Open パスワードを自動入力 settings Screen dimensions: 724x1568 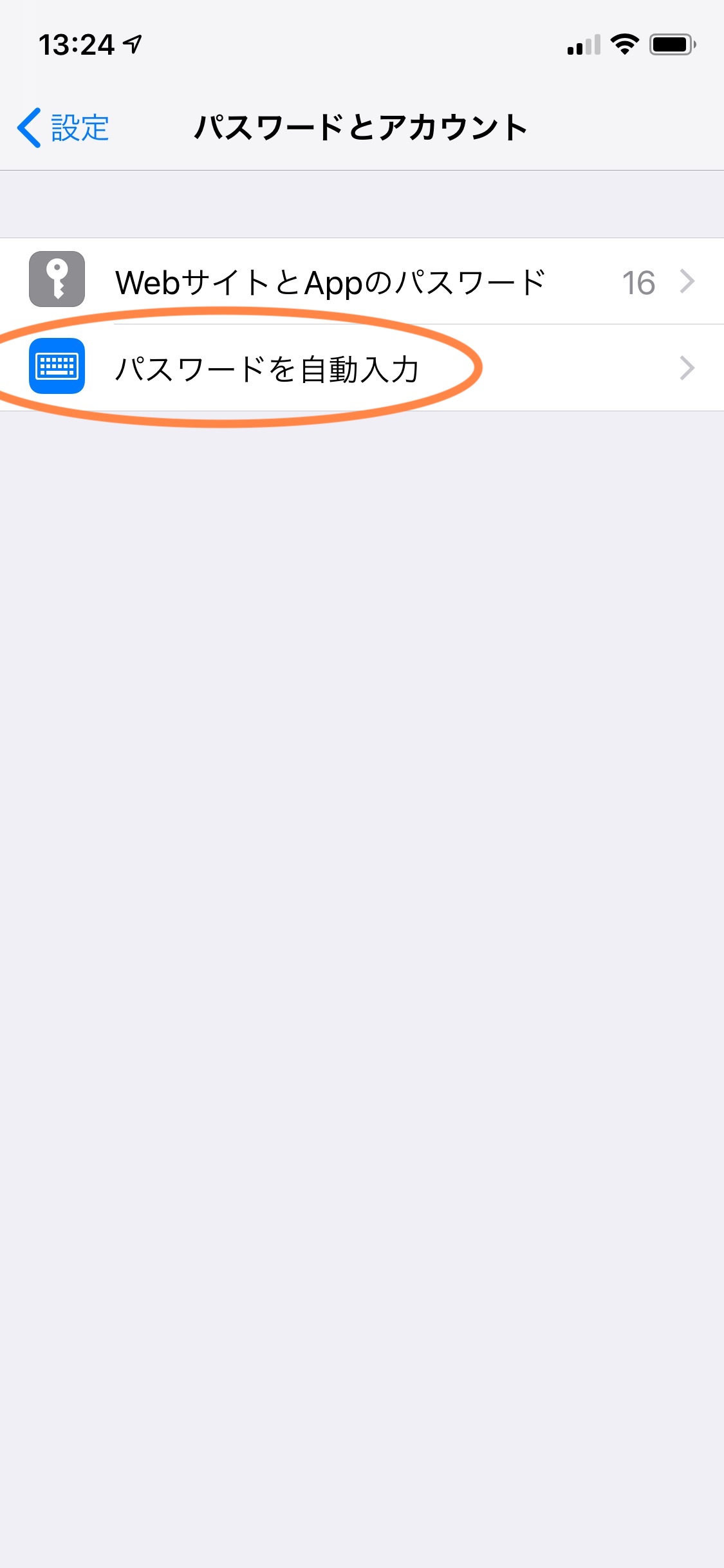click(362, 368)
